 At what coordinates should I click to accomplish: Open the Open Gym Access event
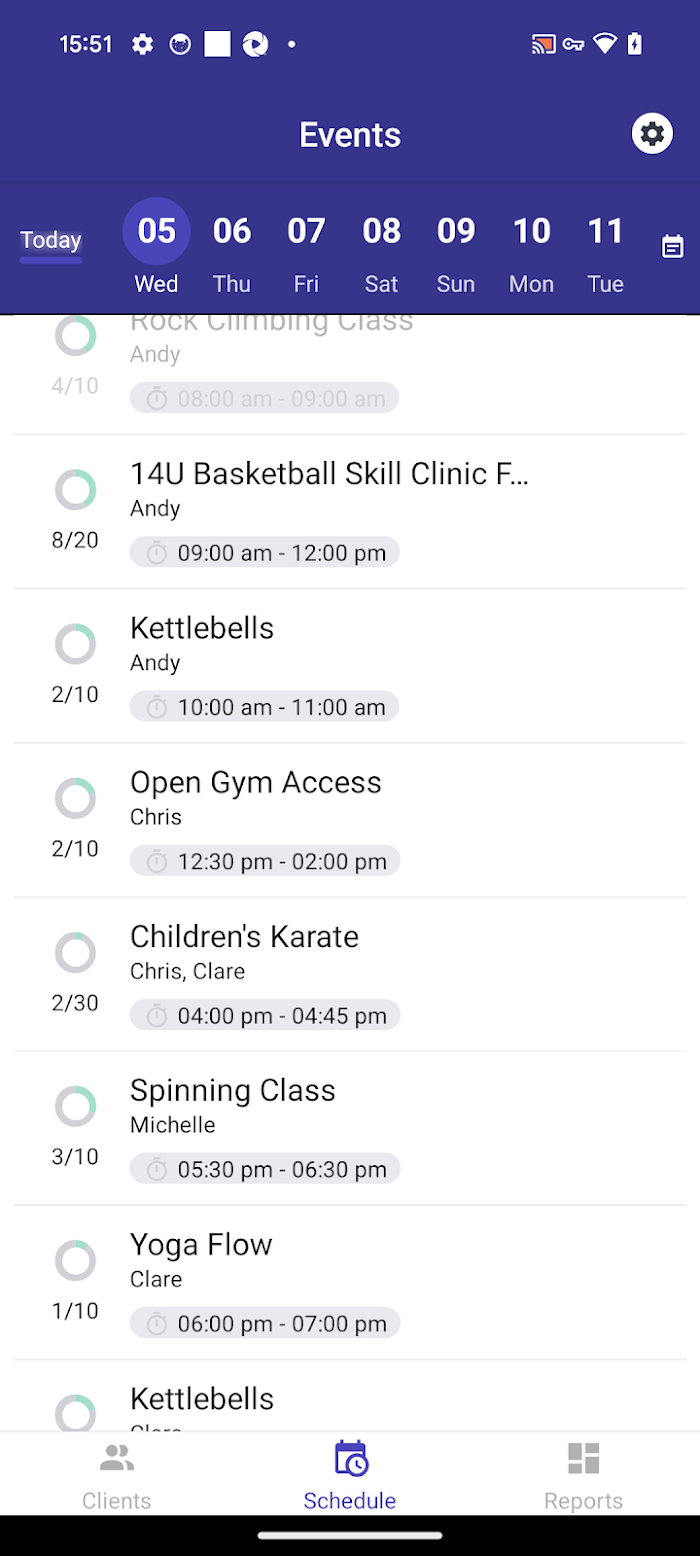350,820
